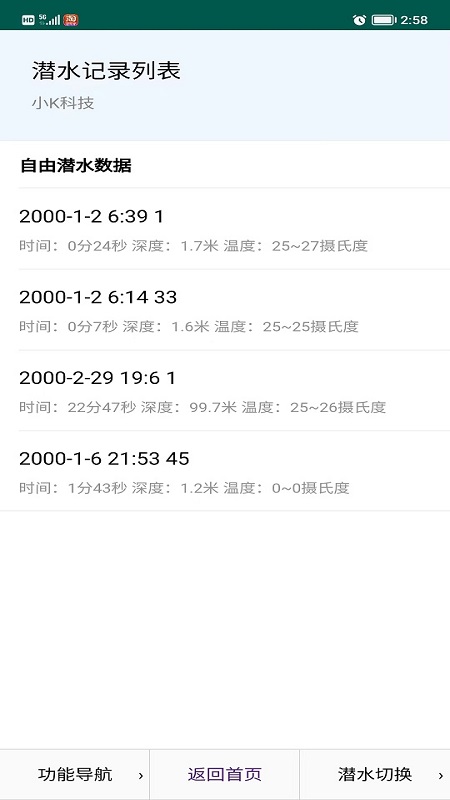
Task: Expand the 潜水切换 menu
Action: (x=375, y=774)
